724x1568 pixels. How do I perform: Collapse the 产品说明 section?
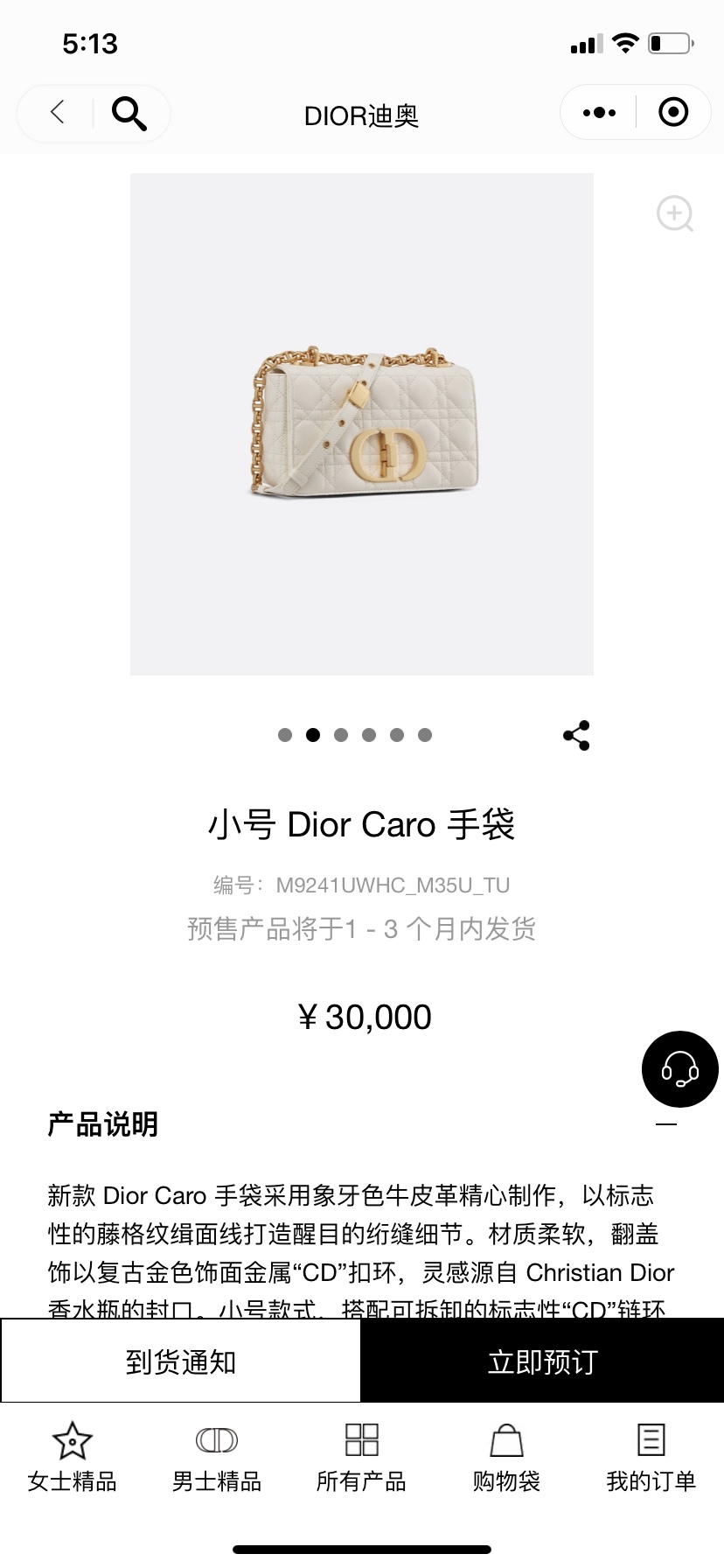coord(666,1124)
